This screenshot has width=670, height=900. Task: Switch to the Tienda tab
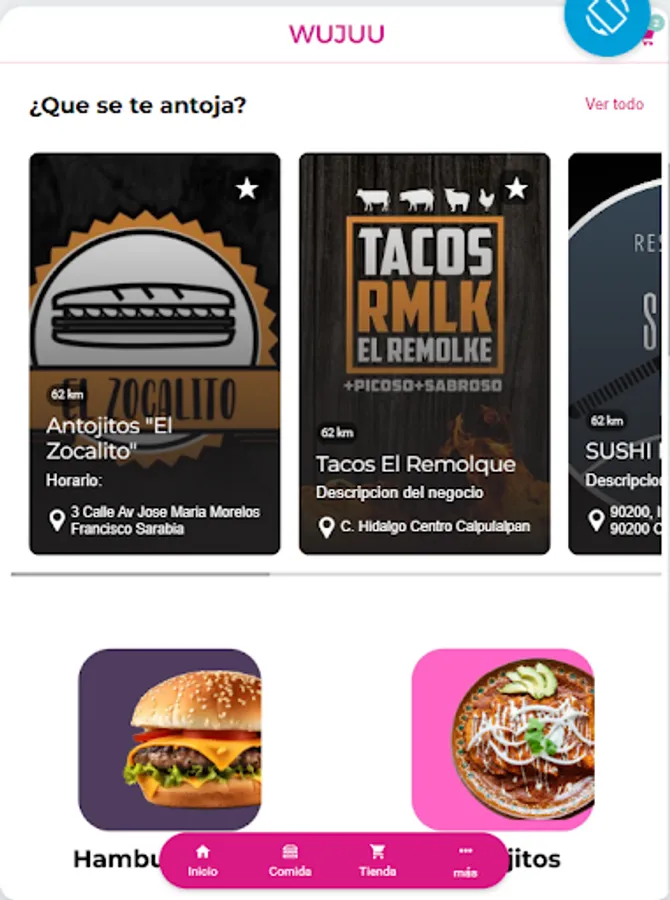pyautogui.click(x=377, y=860)
